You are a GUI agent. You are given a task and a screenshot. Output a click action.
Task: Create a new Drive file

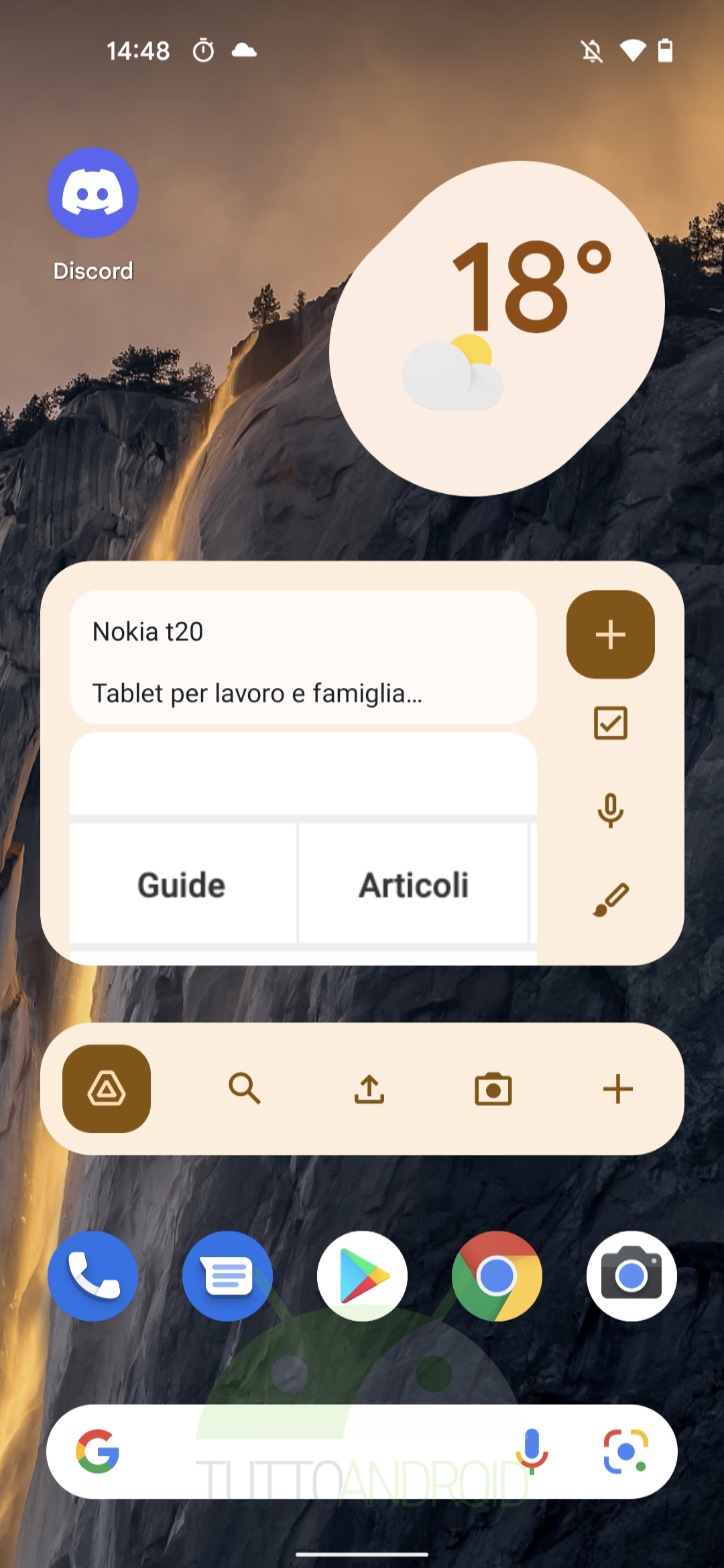point(618,1089)
